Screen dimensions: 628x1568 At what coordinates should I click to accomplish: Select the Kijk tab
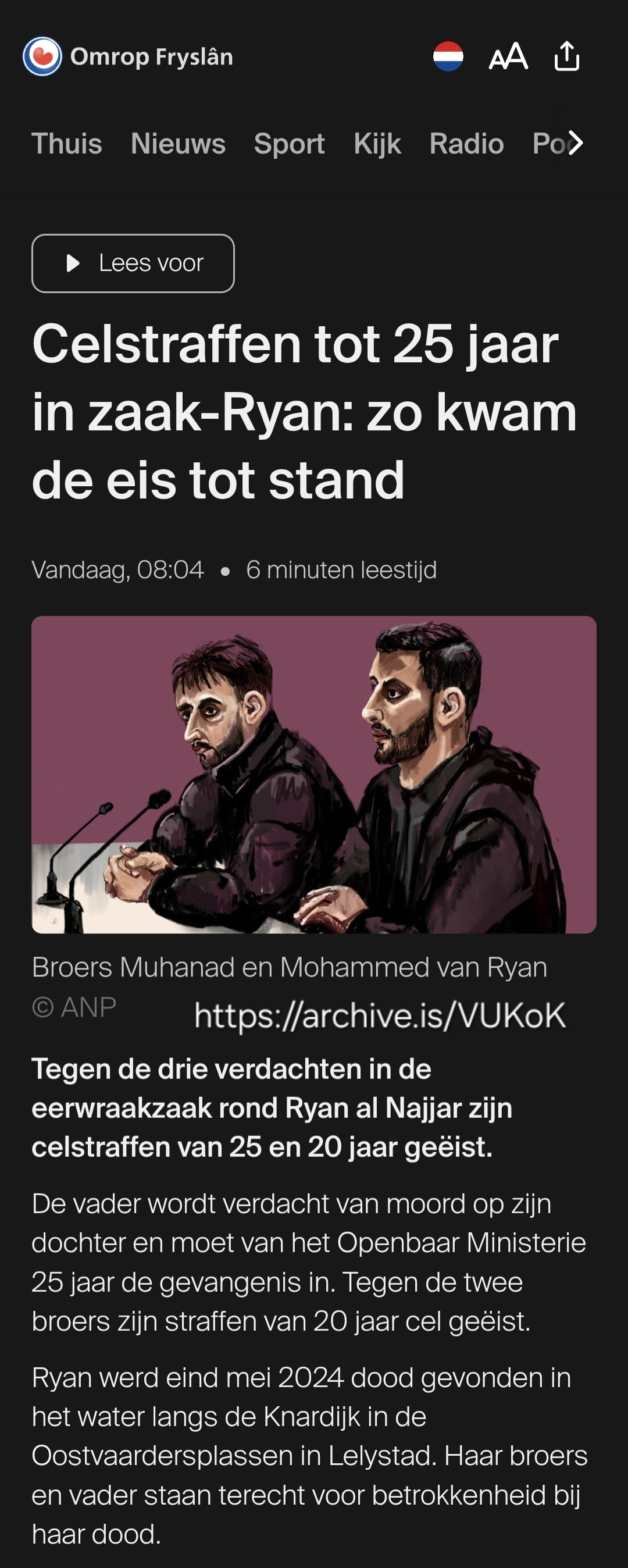pos(377,144)
